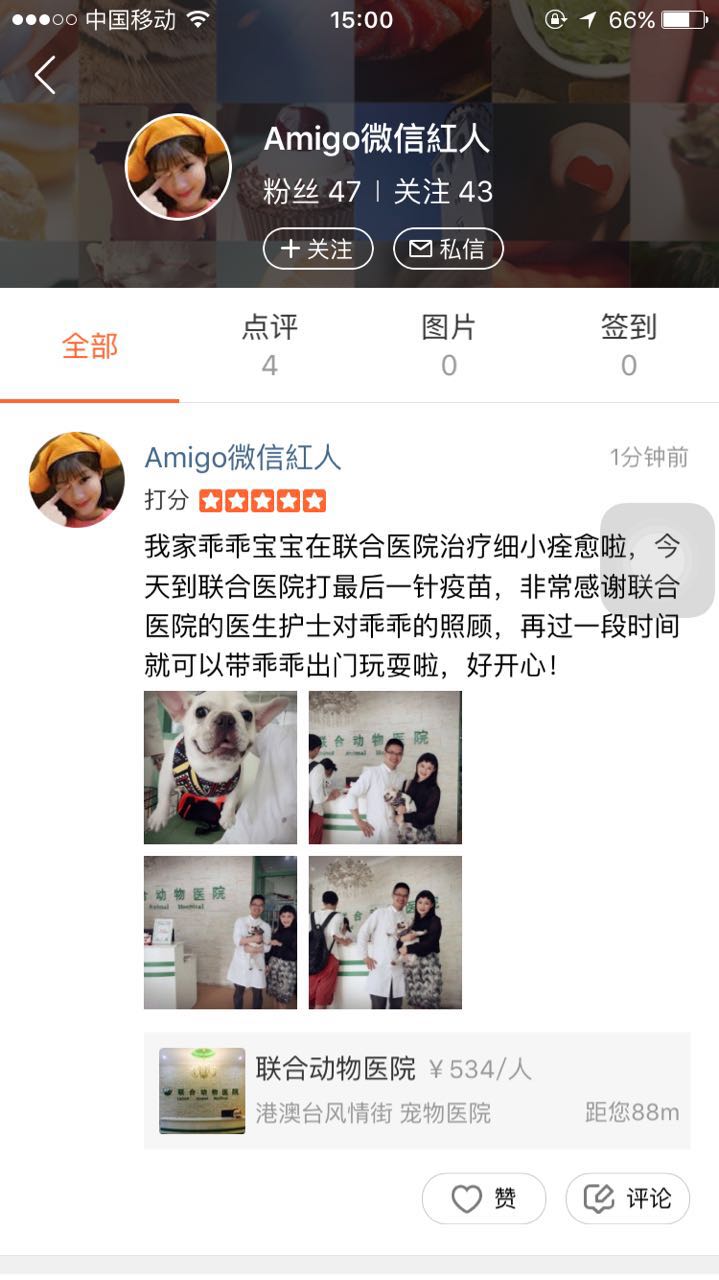The width and height of the screenshot is (719, 1280).
Task: Switch to the 签到 tab
Action: [628, 345]
